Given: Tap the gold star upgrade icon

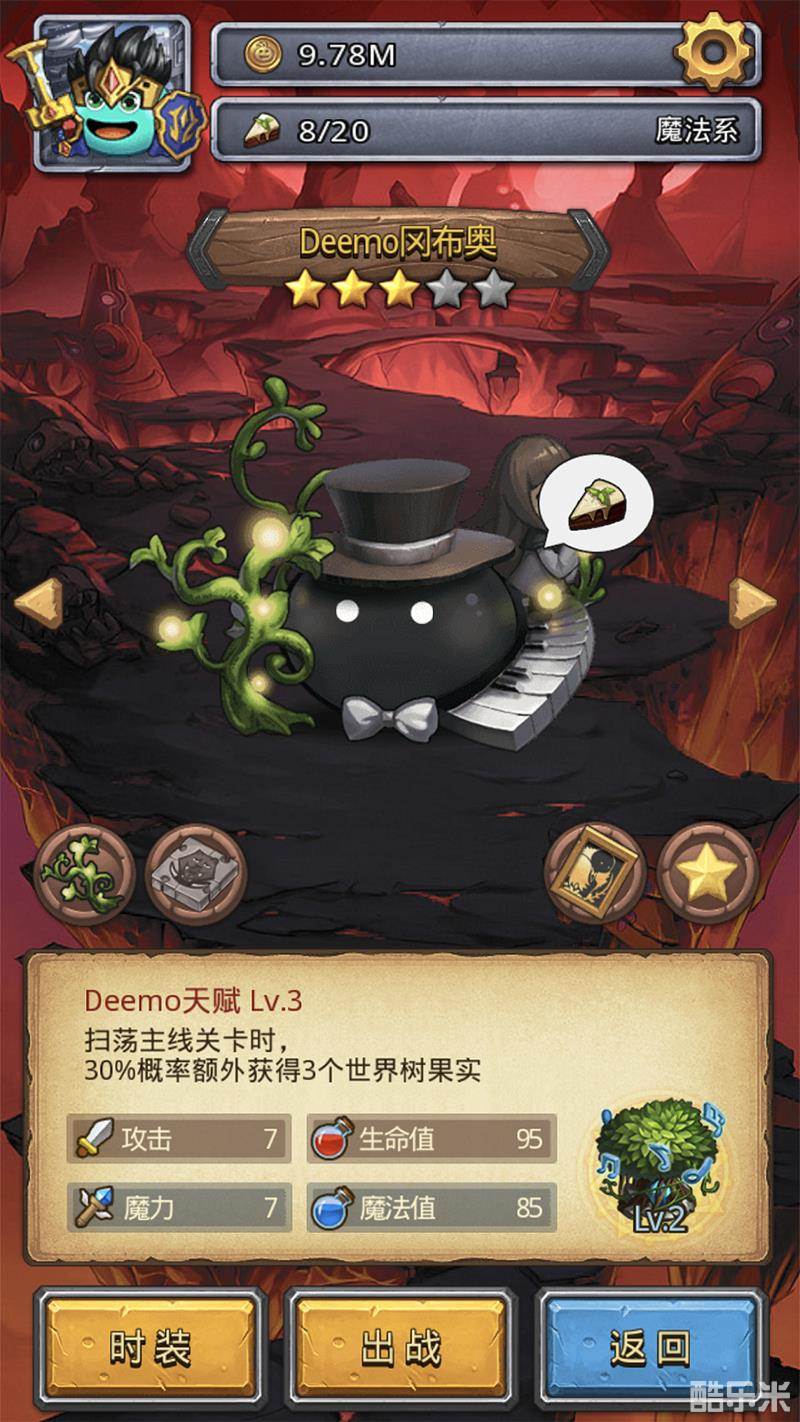Looking at the screenshot, I should click(x=707, y=874).
